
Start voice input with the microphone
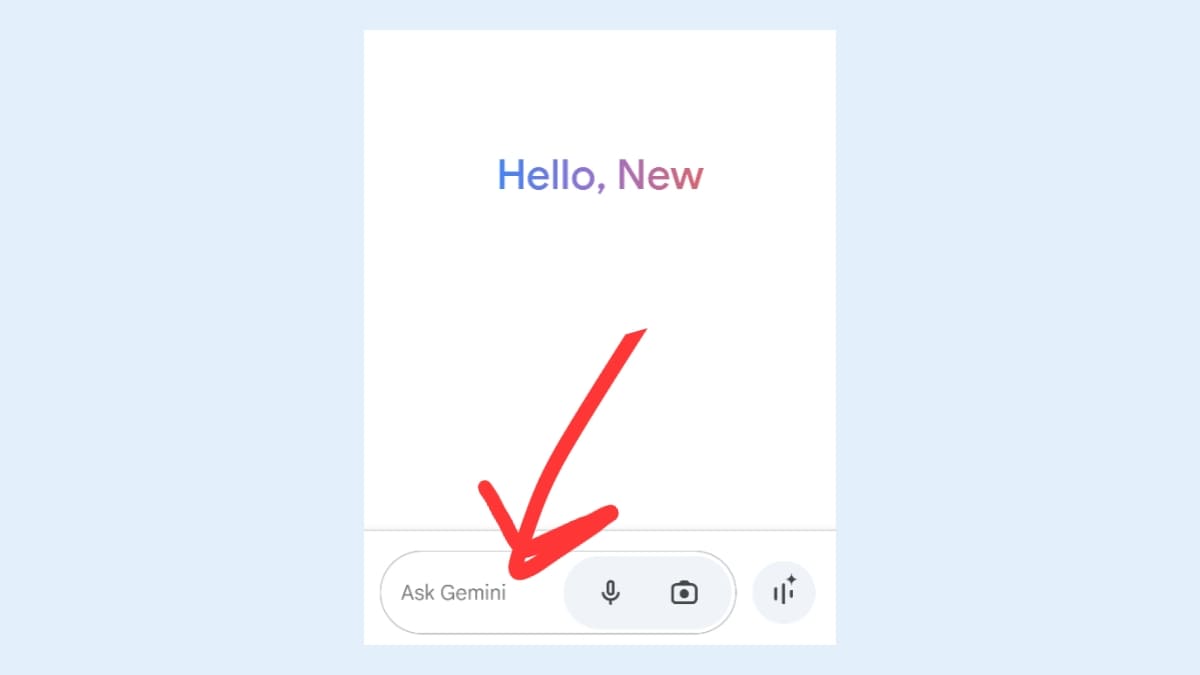pos(610,593)
